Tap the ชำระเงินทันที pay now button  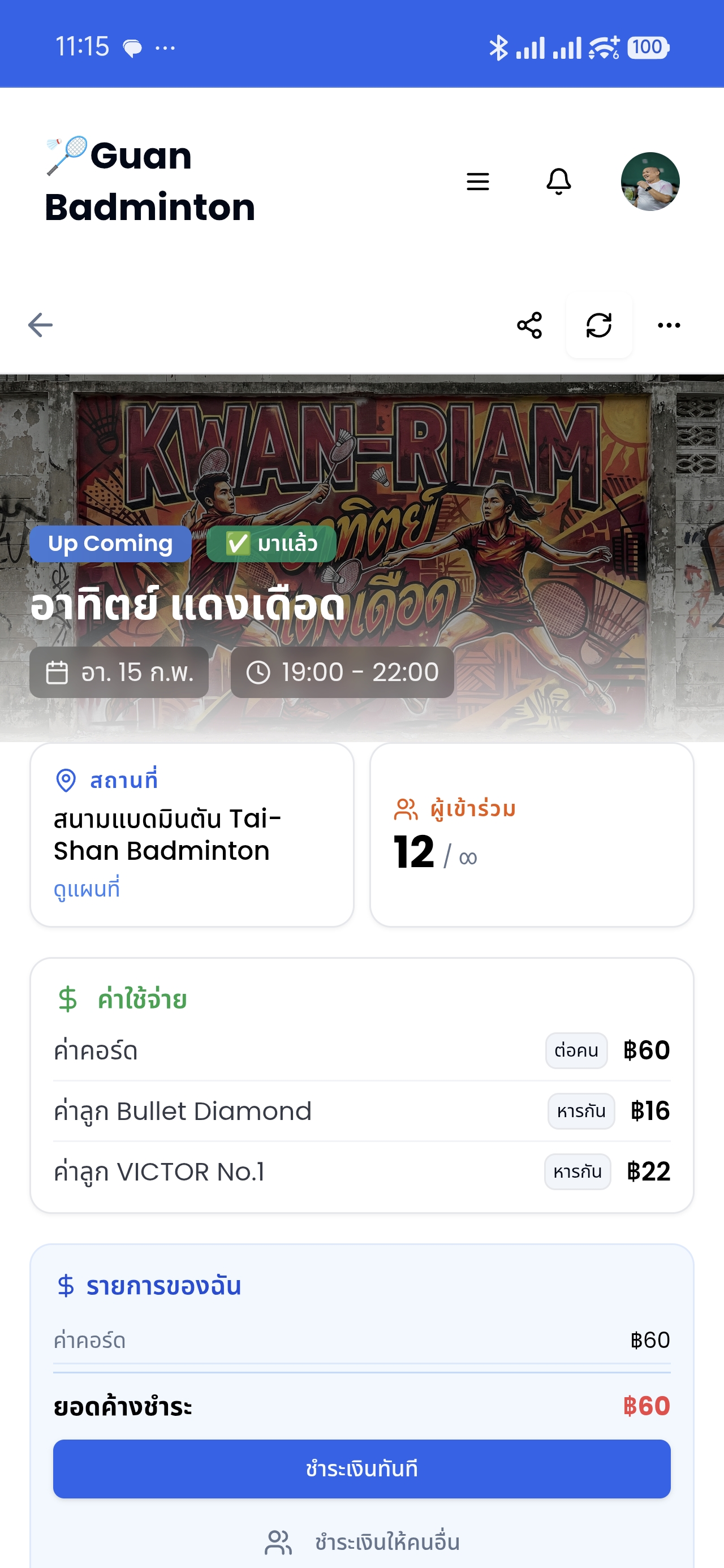click(361, 1468)
